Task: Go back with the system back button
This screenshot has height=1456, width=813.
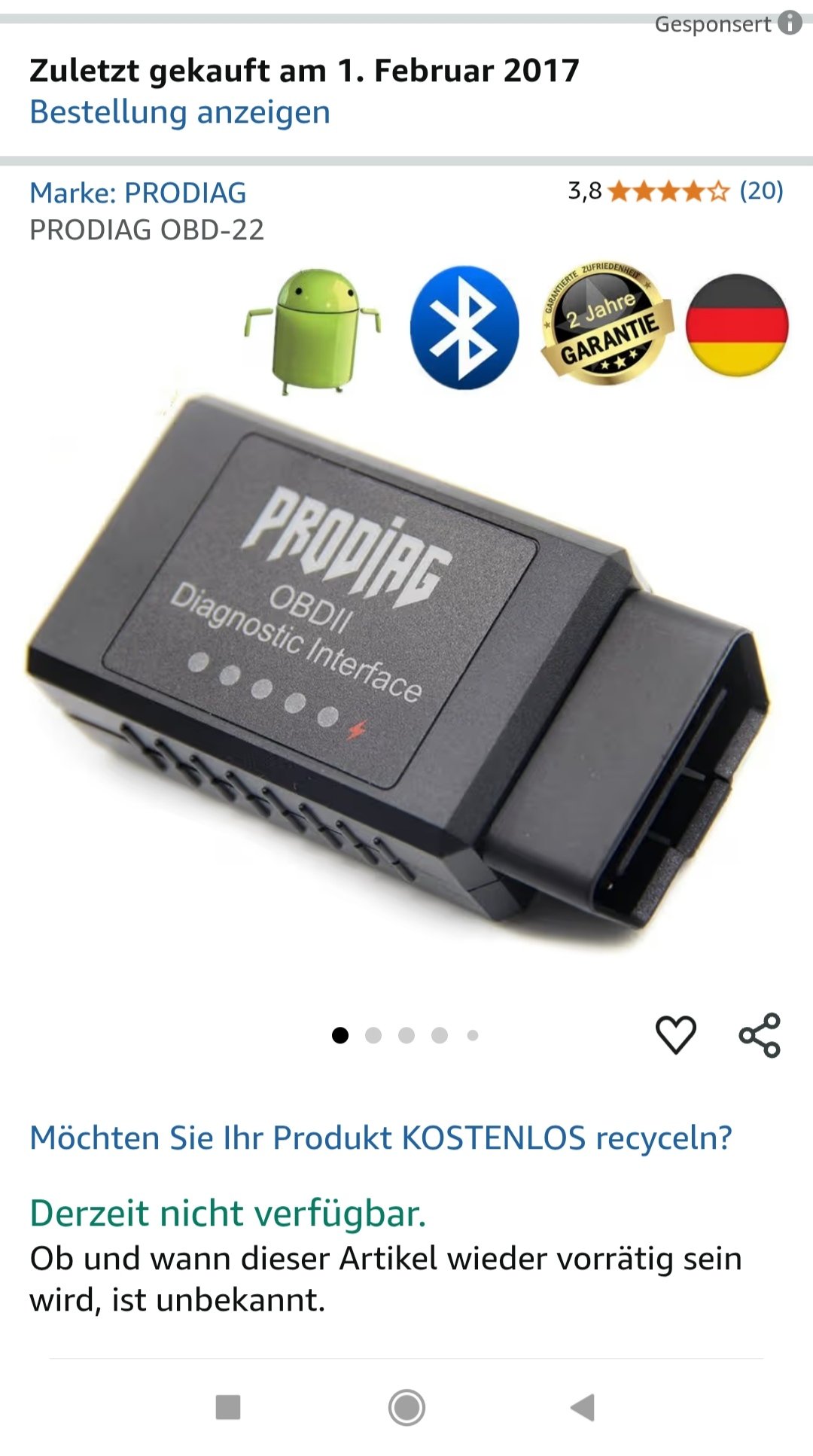Action: (x=583, y=1407)
